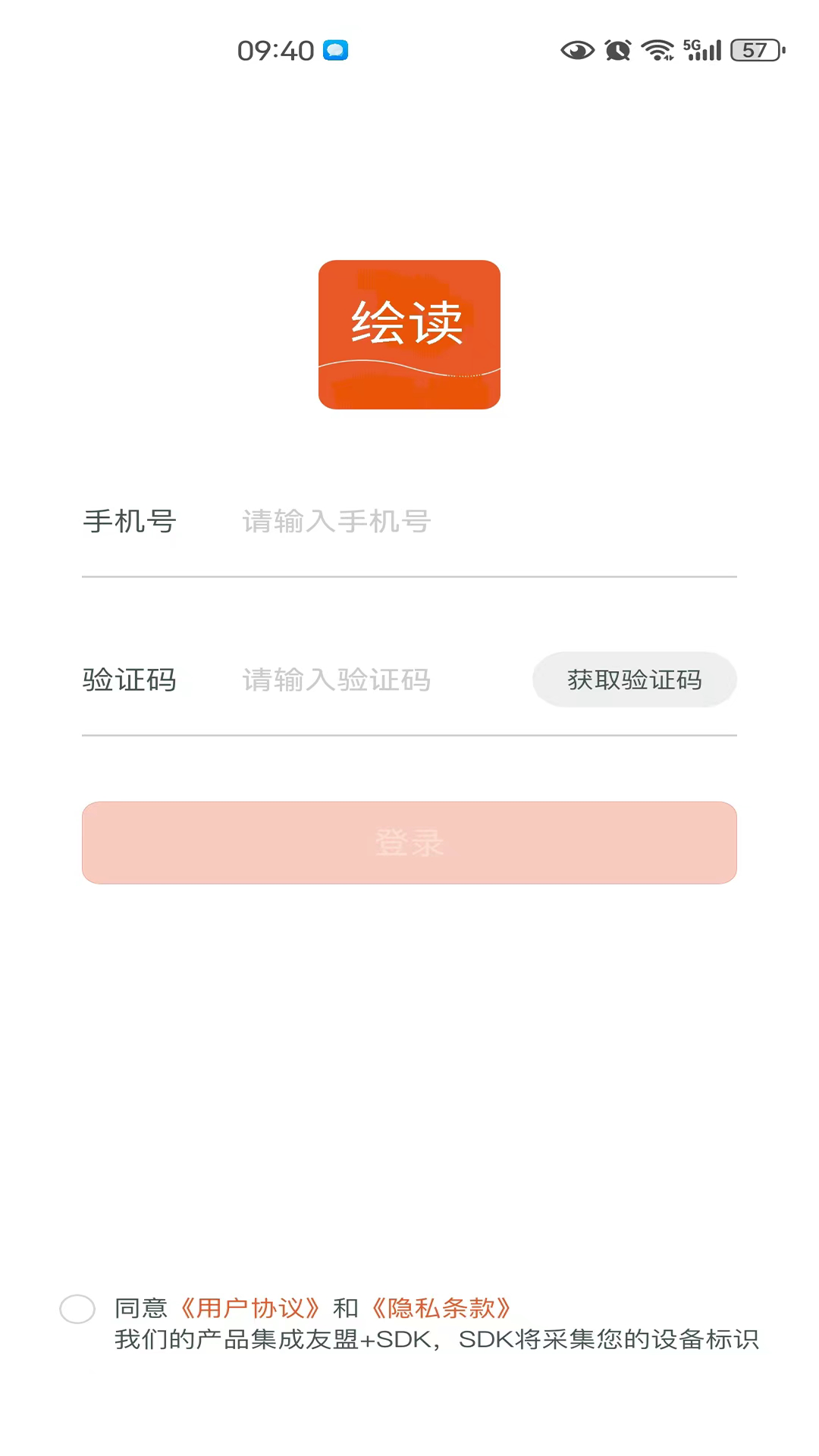Tap the 登录 login button
Screen dimensions: 819x1456
(x=409, y=843)
